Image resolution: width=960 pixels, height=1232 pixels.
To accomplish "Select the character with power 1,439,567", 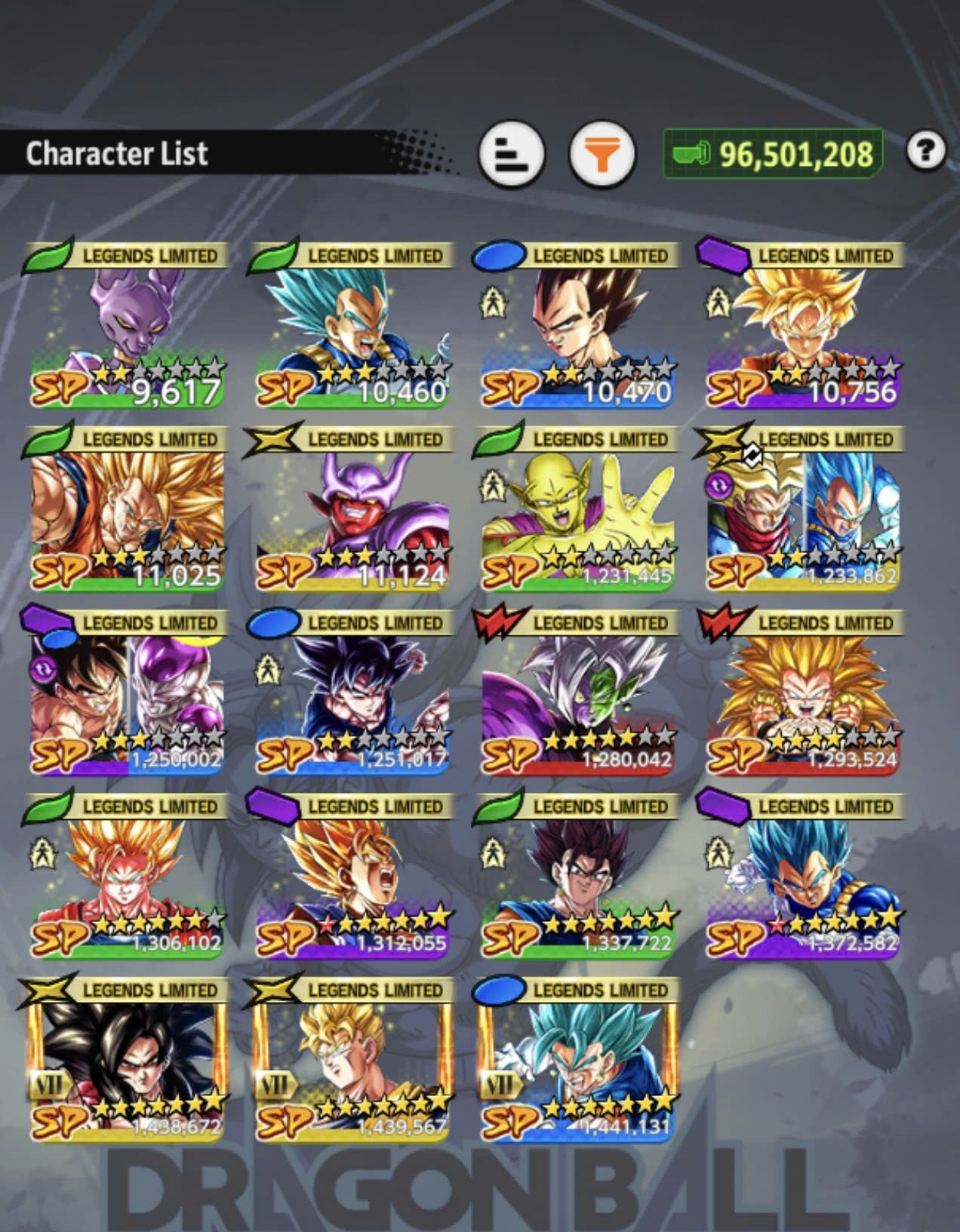I will (352, 1059).
